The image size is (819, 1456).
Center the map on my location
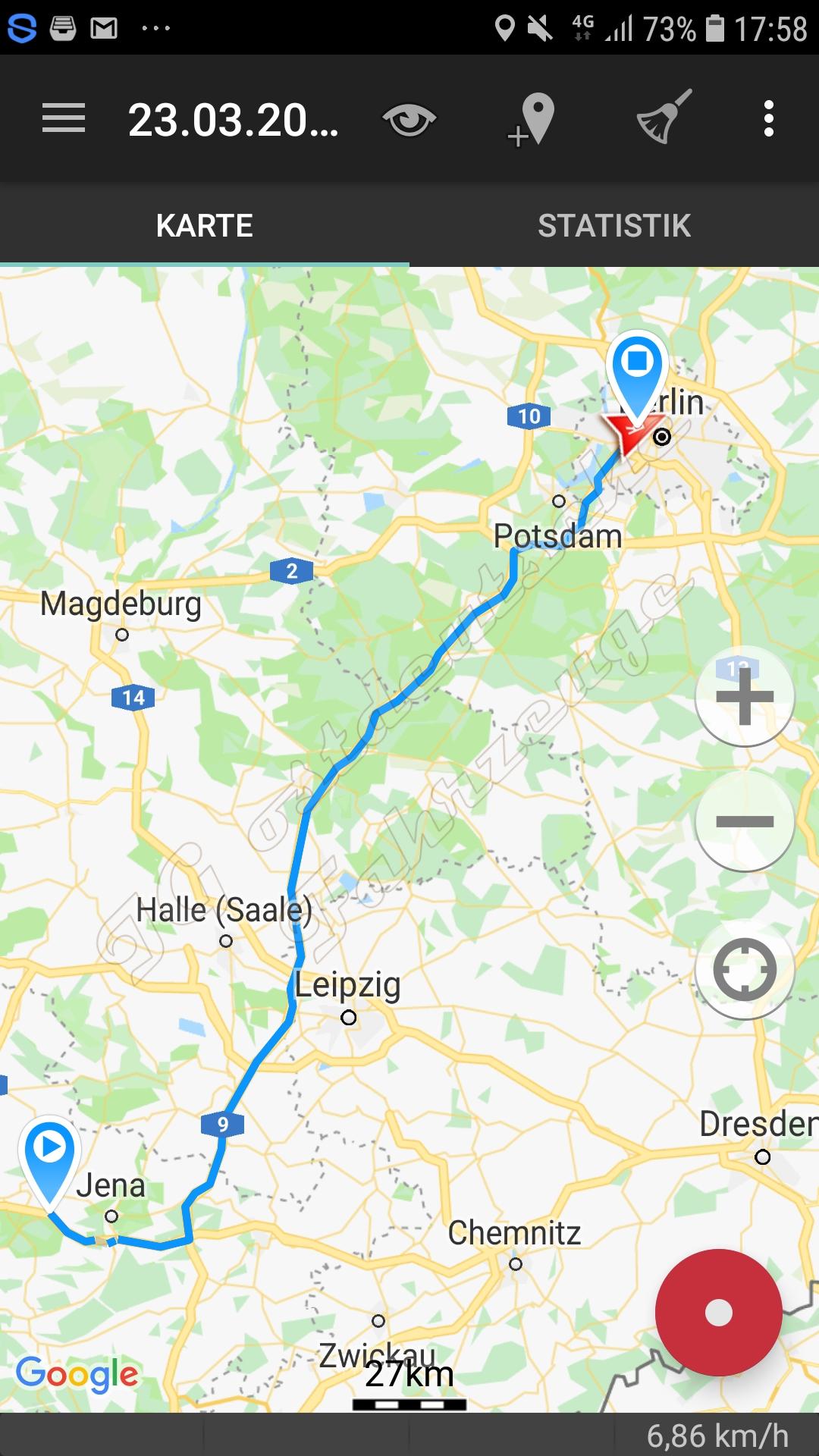click(745, 969)
